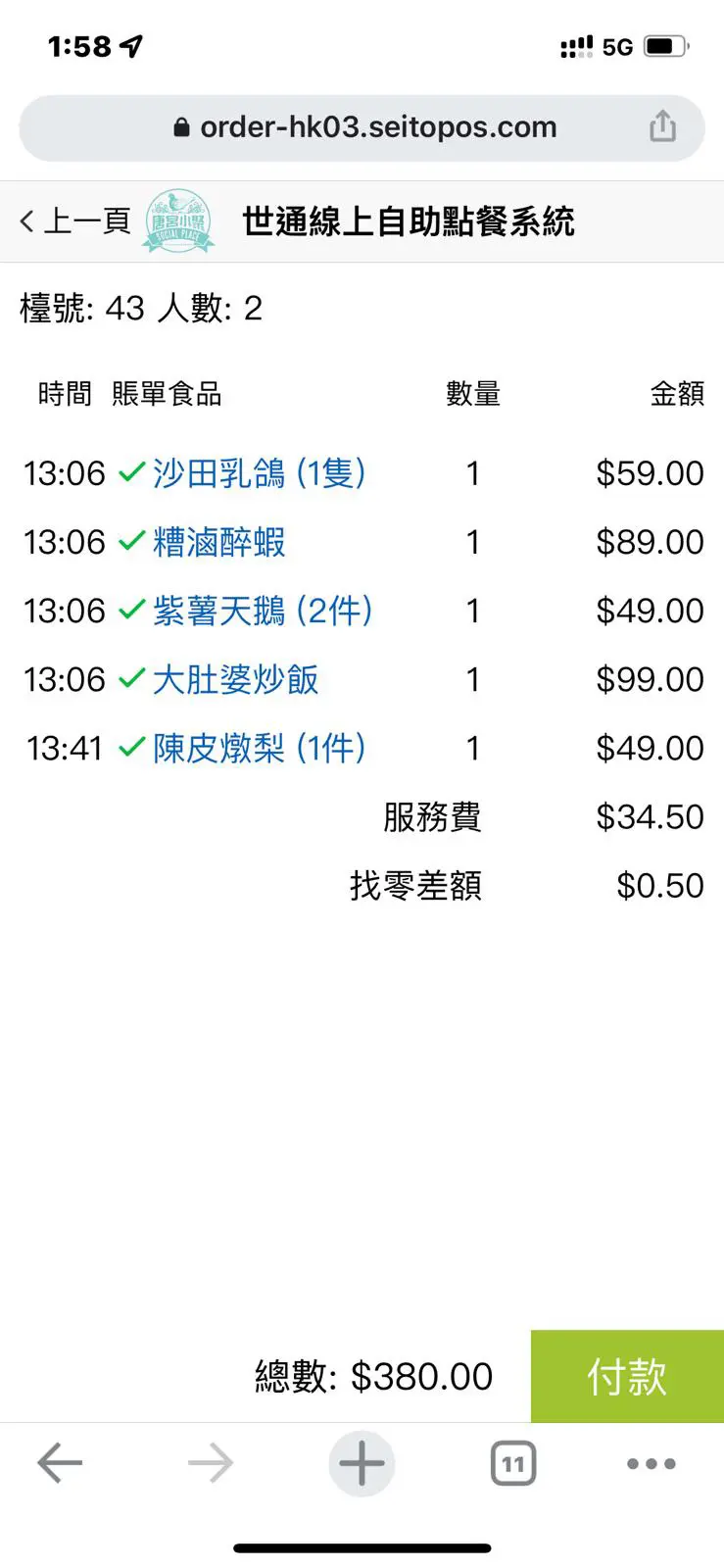Open the tab switcher showing 11 tabs

[512, 1464]
